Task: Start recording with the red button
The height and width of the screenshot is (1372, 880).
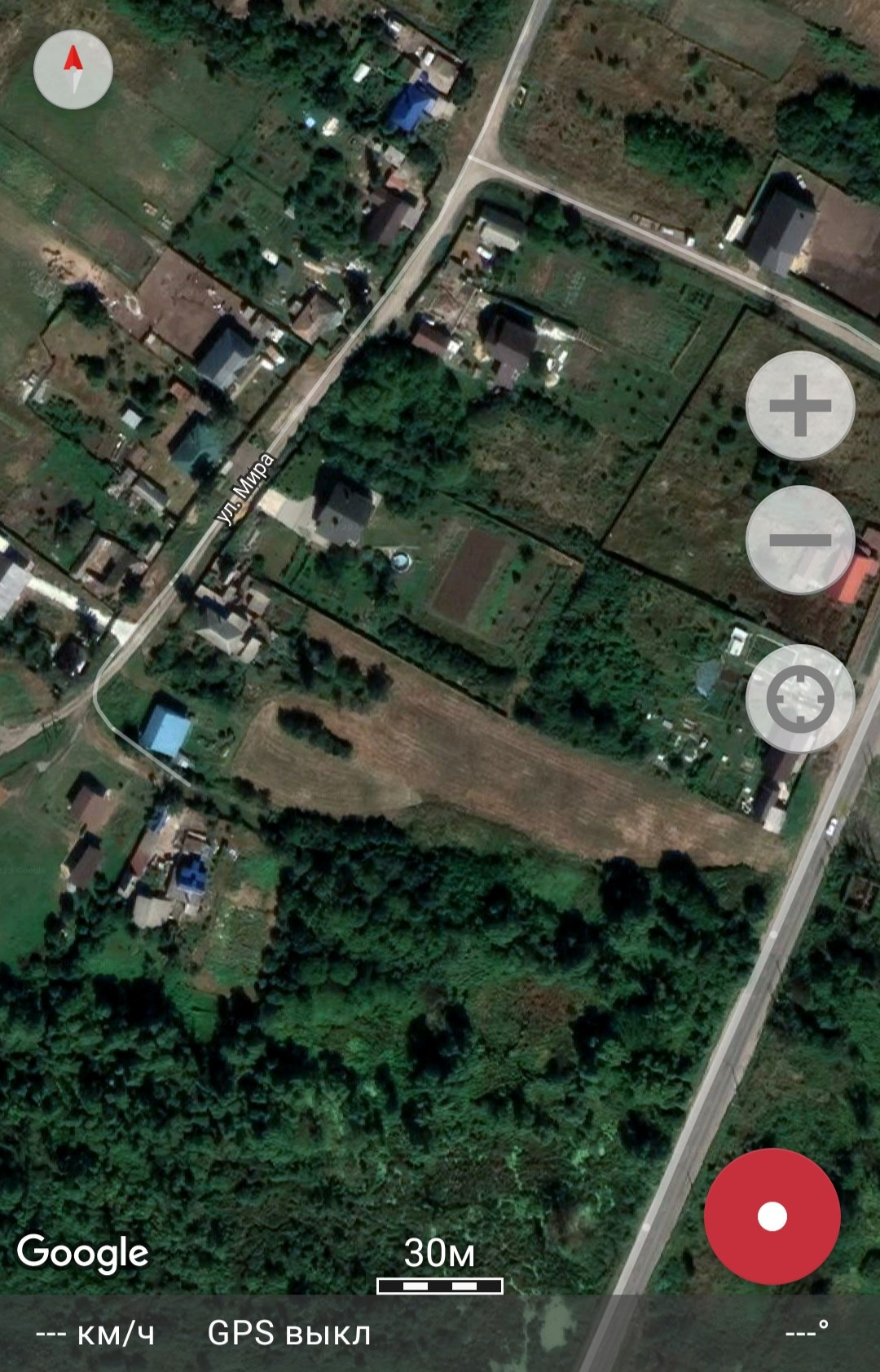Action: pos(772,1216)
